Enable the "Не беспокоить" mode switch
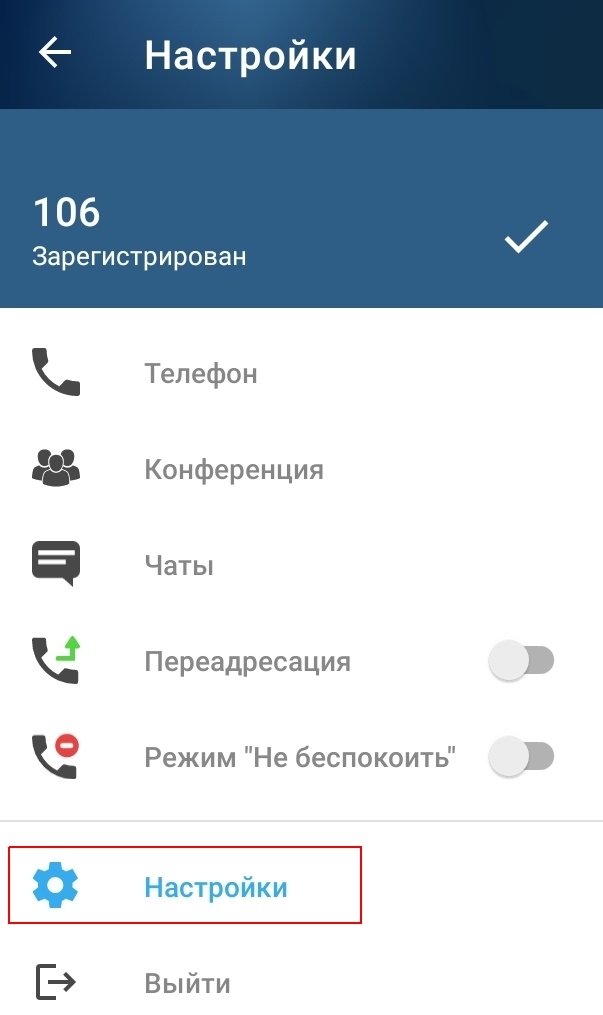 [x=521, y=757]
